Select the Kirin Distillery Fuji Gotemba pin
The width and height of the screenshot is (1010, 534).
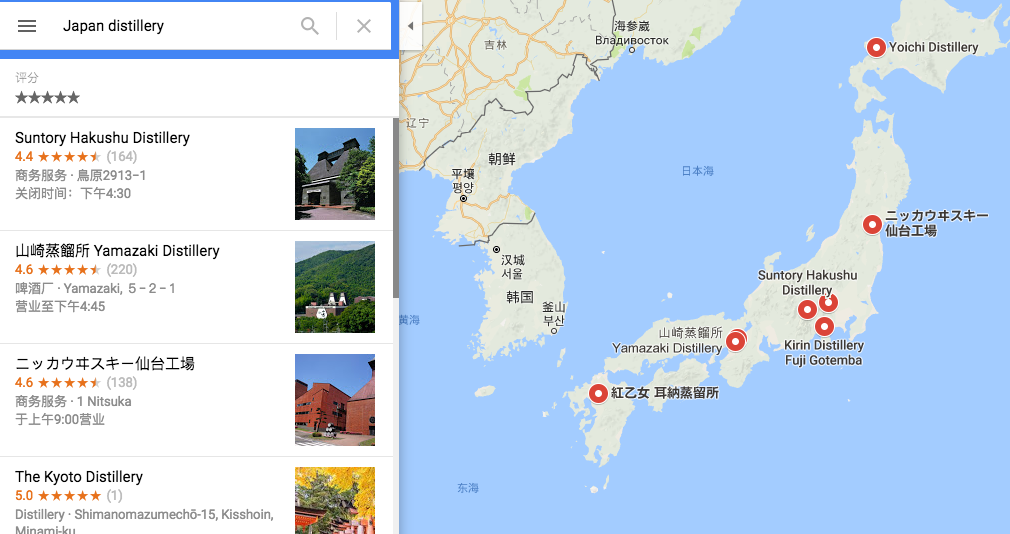[x=824, y=326]
